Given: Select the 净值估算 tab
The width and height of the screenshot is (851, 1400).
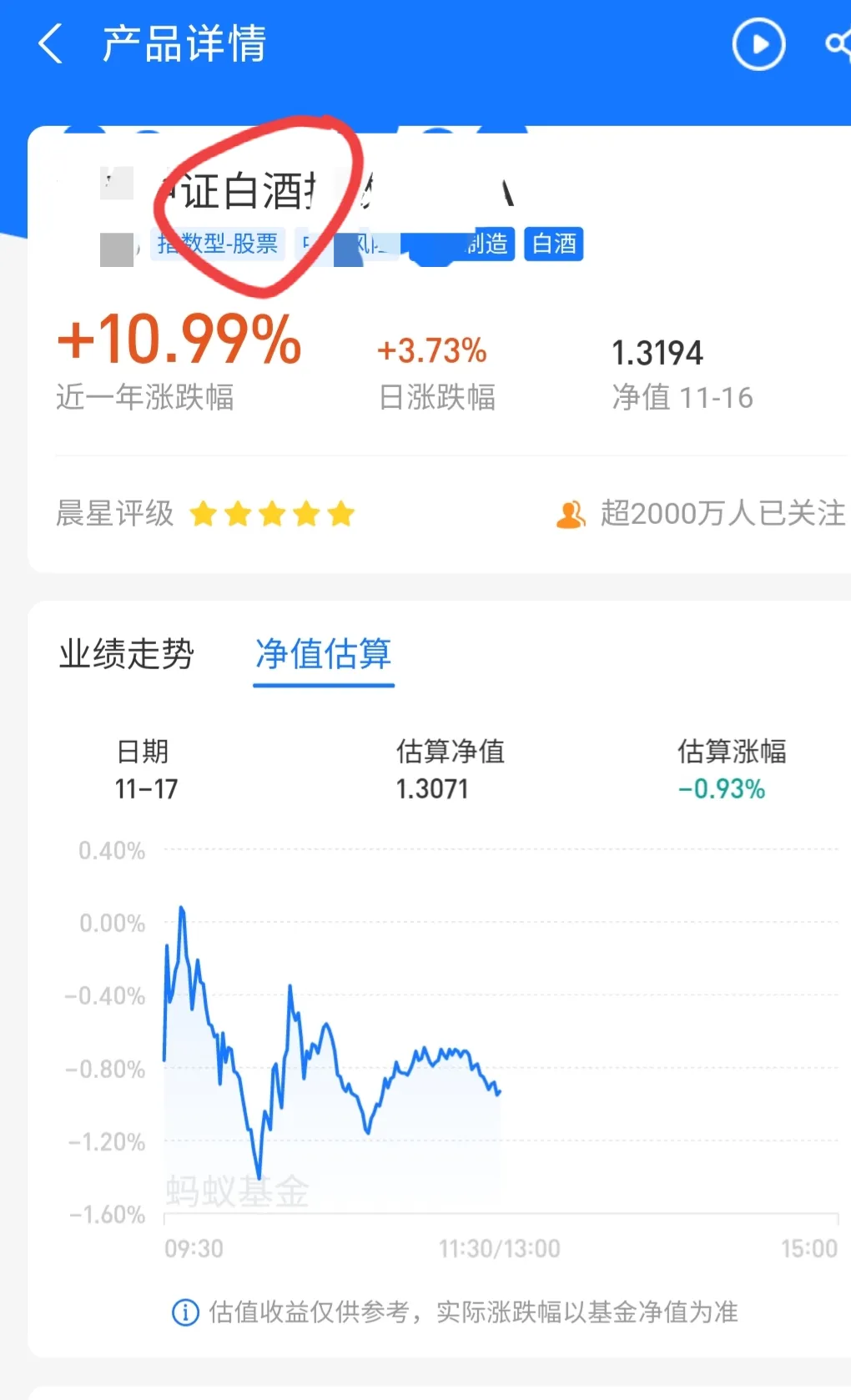Looking at the screenshot, I should pos(323,653).
